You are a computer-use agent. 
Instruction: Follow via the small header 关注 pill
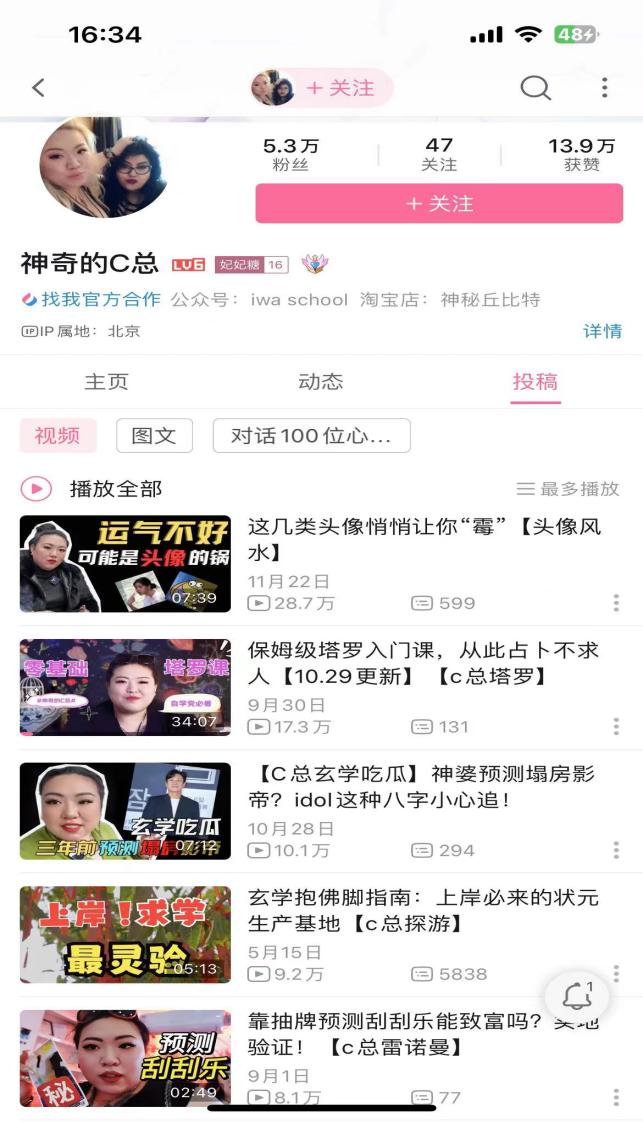(x=338, y=88)
